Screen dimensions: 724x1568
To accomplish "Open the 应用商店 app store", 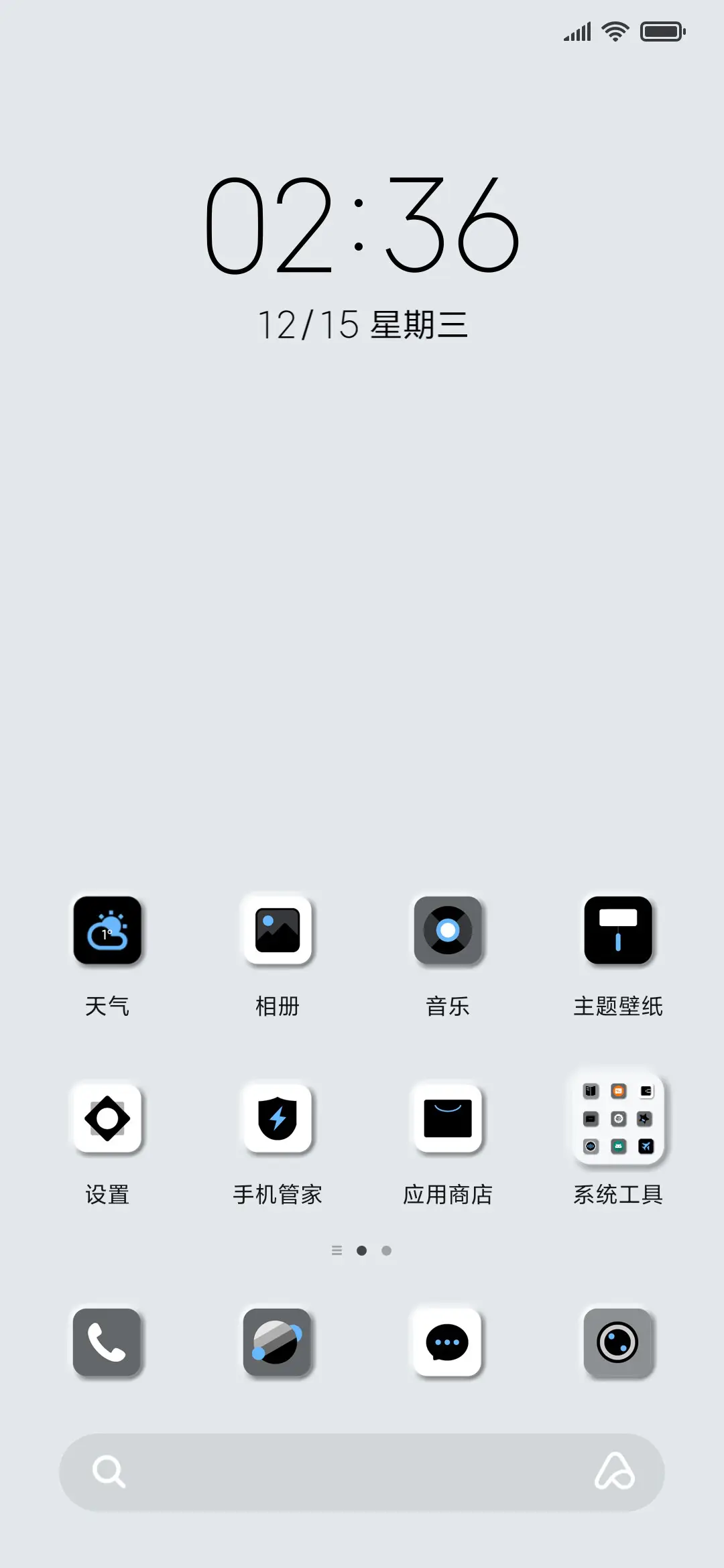I will [x=448, y=1120].
